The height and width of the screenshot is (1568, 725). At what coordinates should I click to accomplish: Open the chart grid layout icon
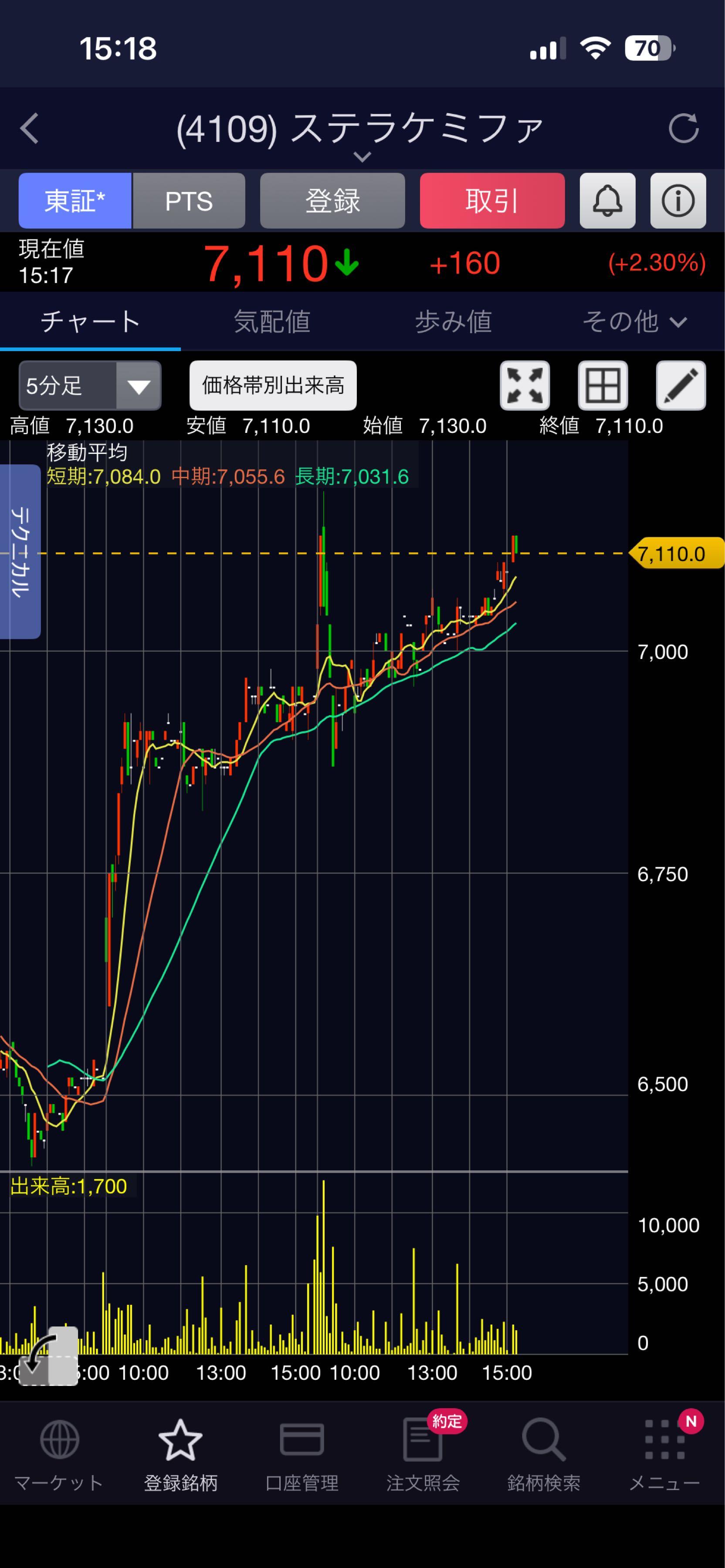click(x=603, y=385)
